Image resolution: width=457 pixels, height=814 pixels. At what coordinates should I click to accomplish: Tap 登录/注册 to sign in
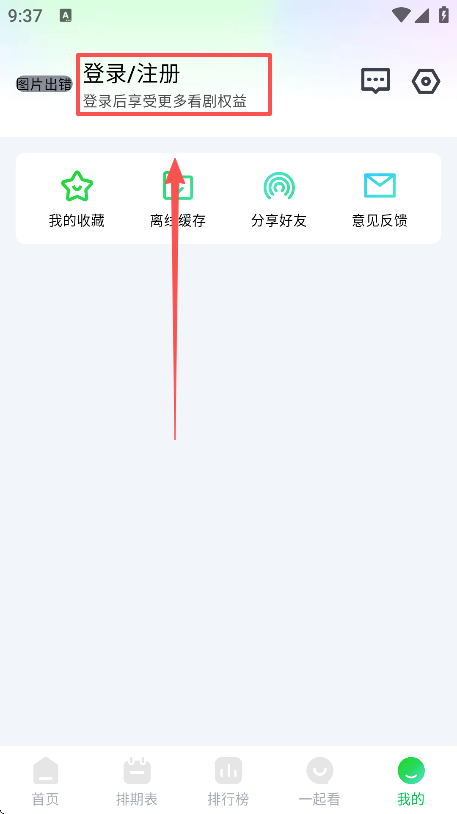[131, 74]
